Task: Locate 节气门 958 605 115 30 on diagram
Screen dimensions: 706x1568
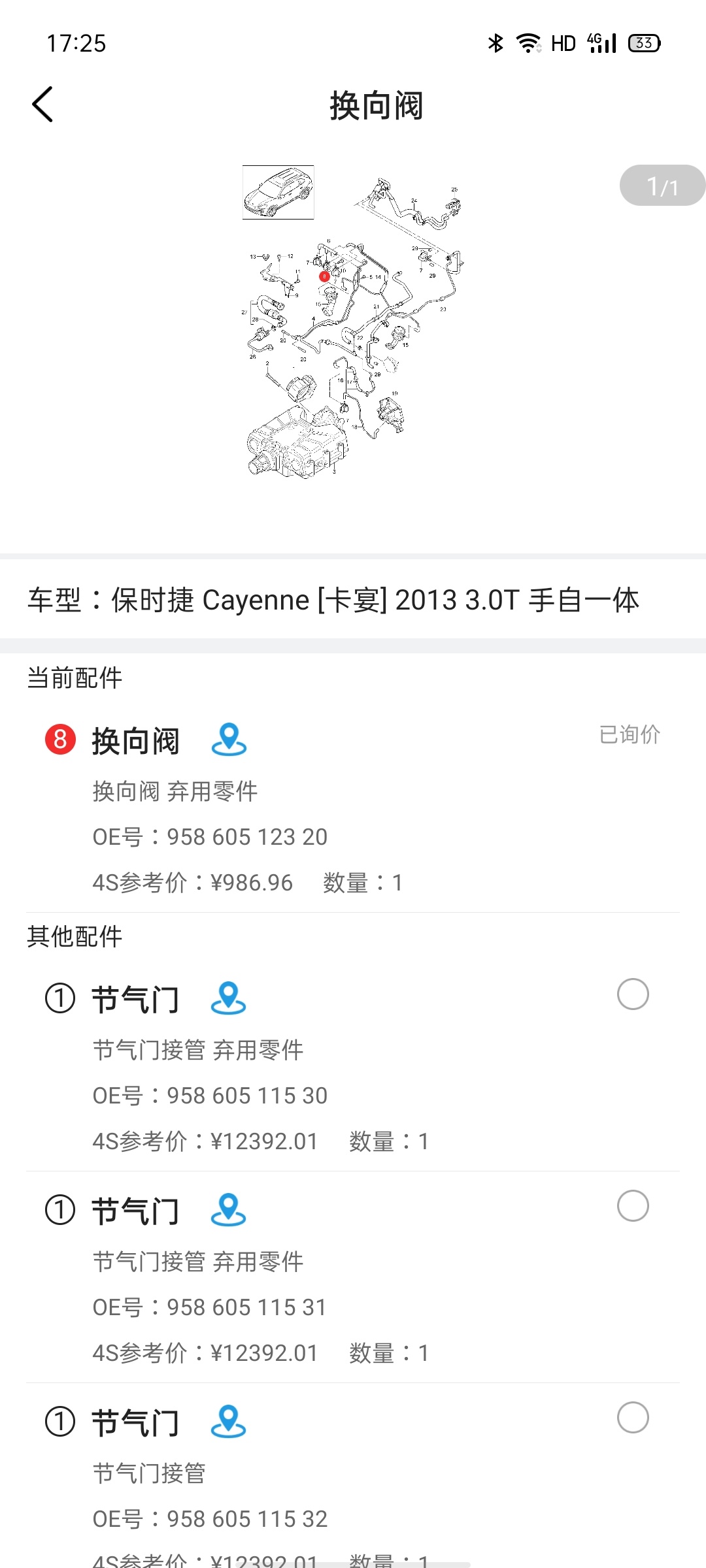Action: (x=228, y=998)
